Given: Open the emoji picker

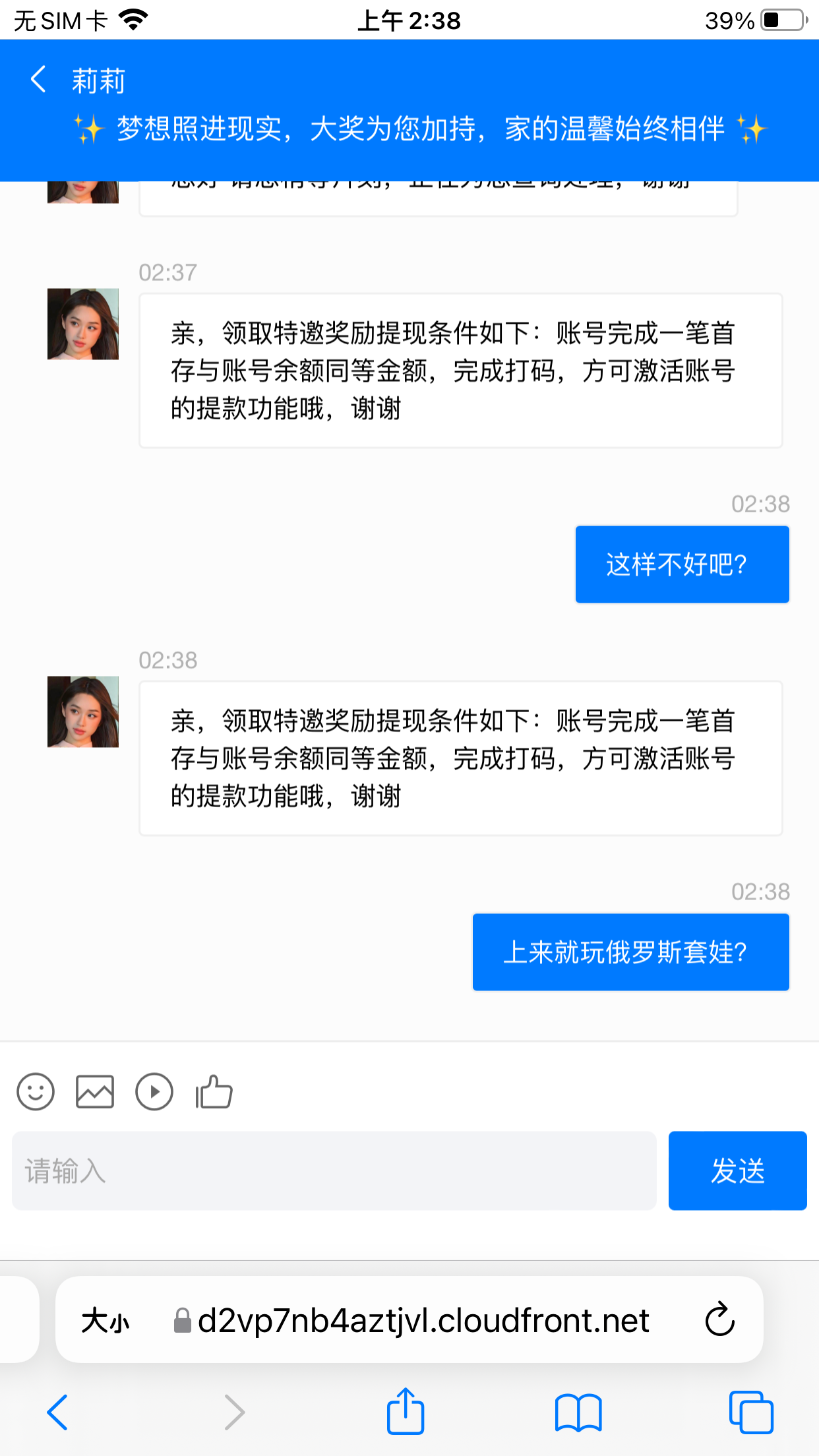Looking at the screenshot, I should click(36, 1092).
